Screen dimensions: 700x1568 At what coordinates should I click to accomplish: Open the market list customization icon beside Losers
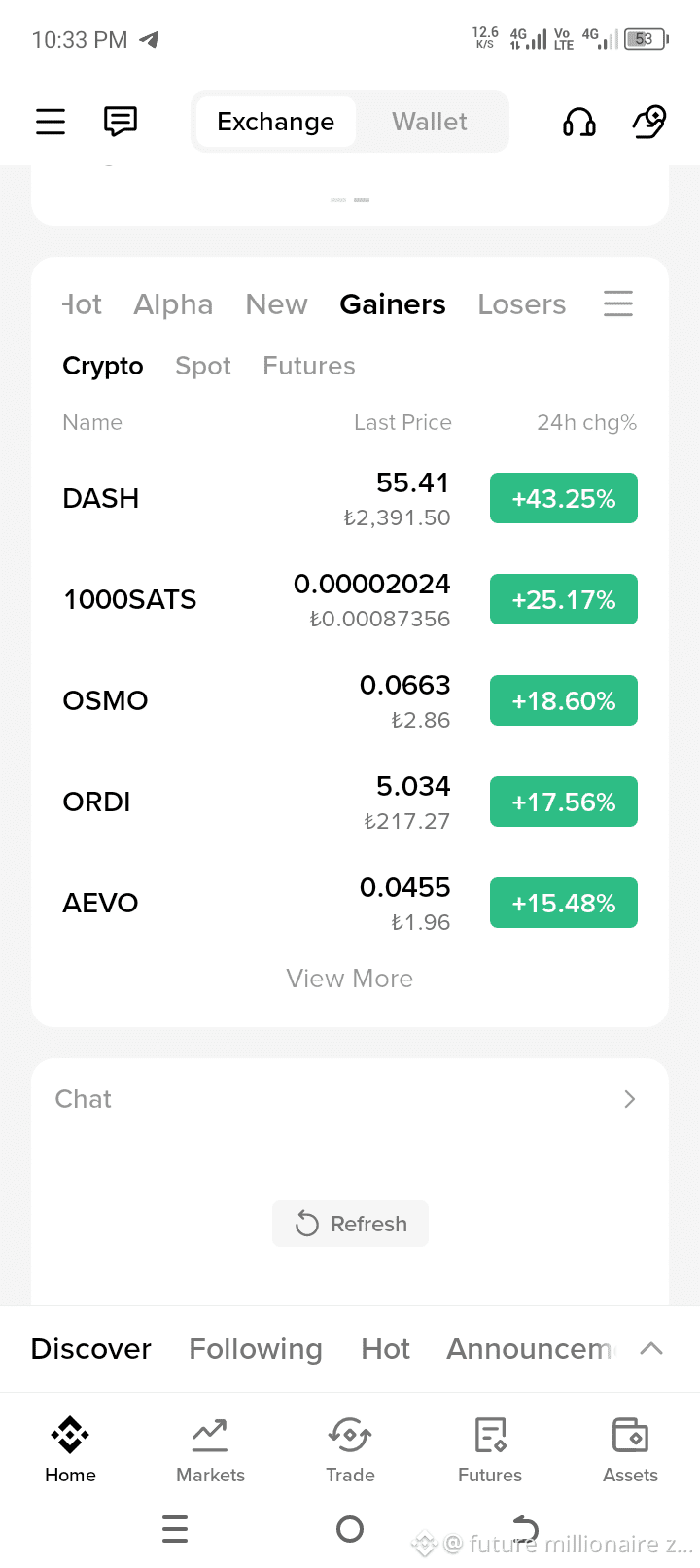click(618, 304)
